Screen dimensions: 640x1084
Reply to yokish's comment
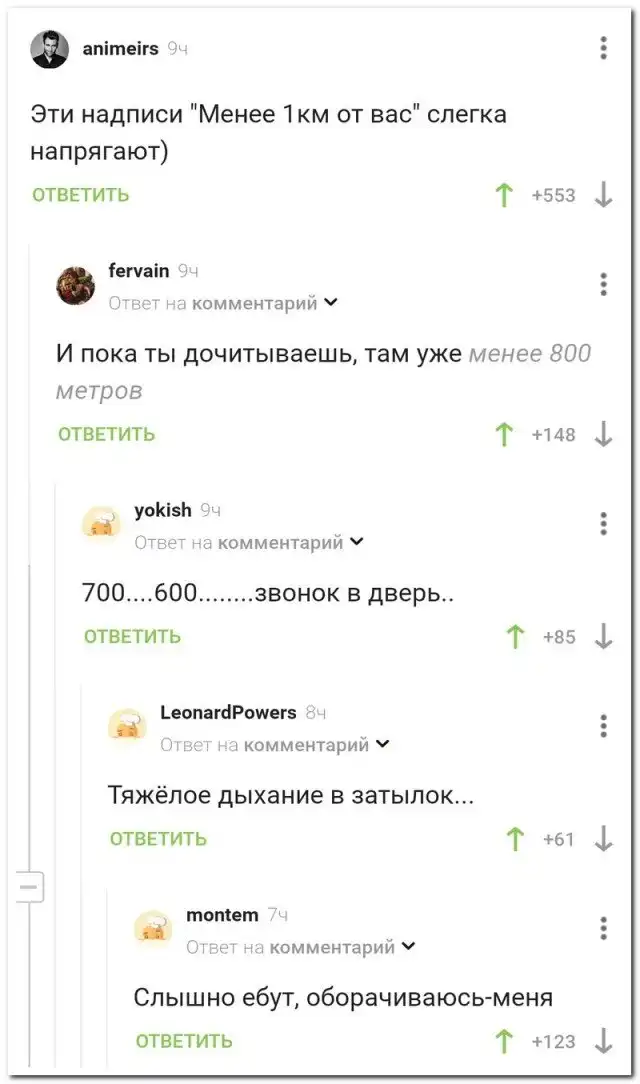(133, 637)
